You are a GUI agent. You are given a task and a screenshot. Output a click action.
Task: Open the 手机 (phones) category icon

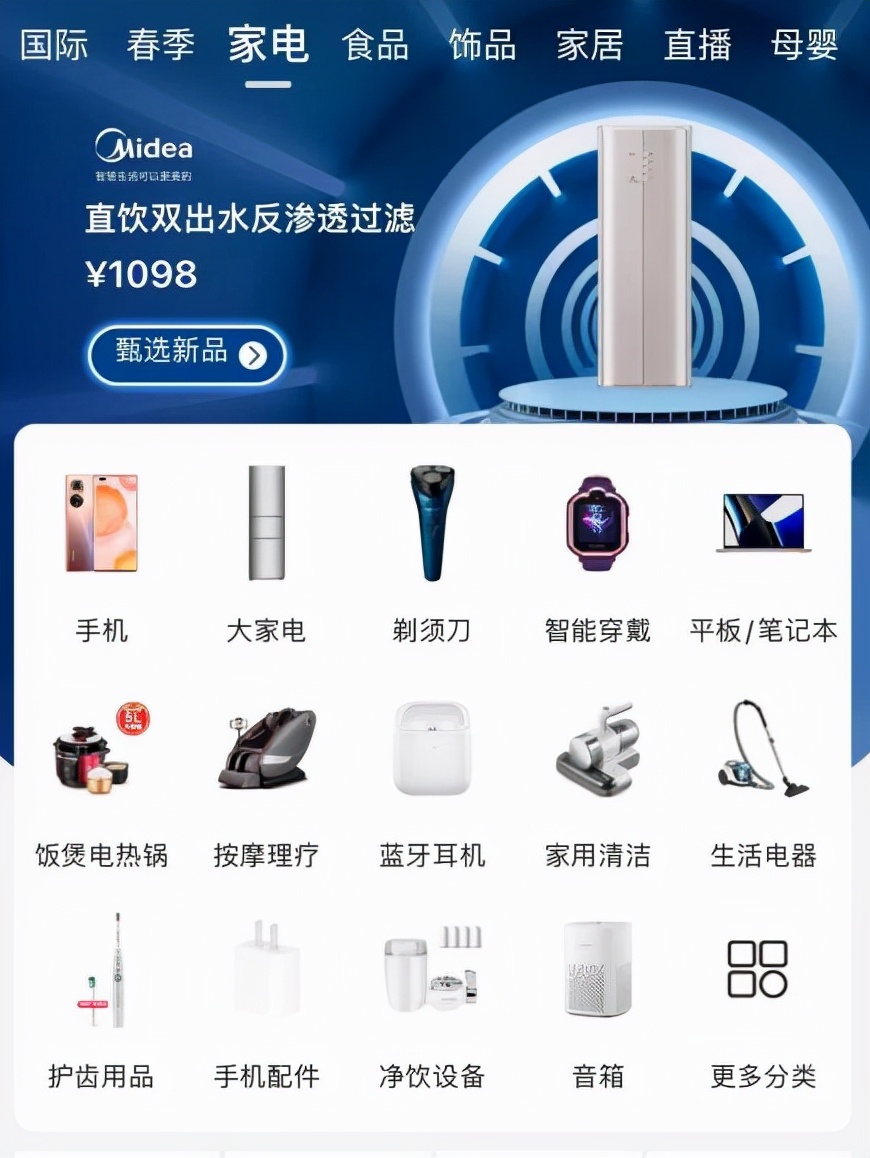(100, 525)
